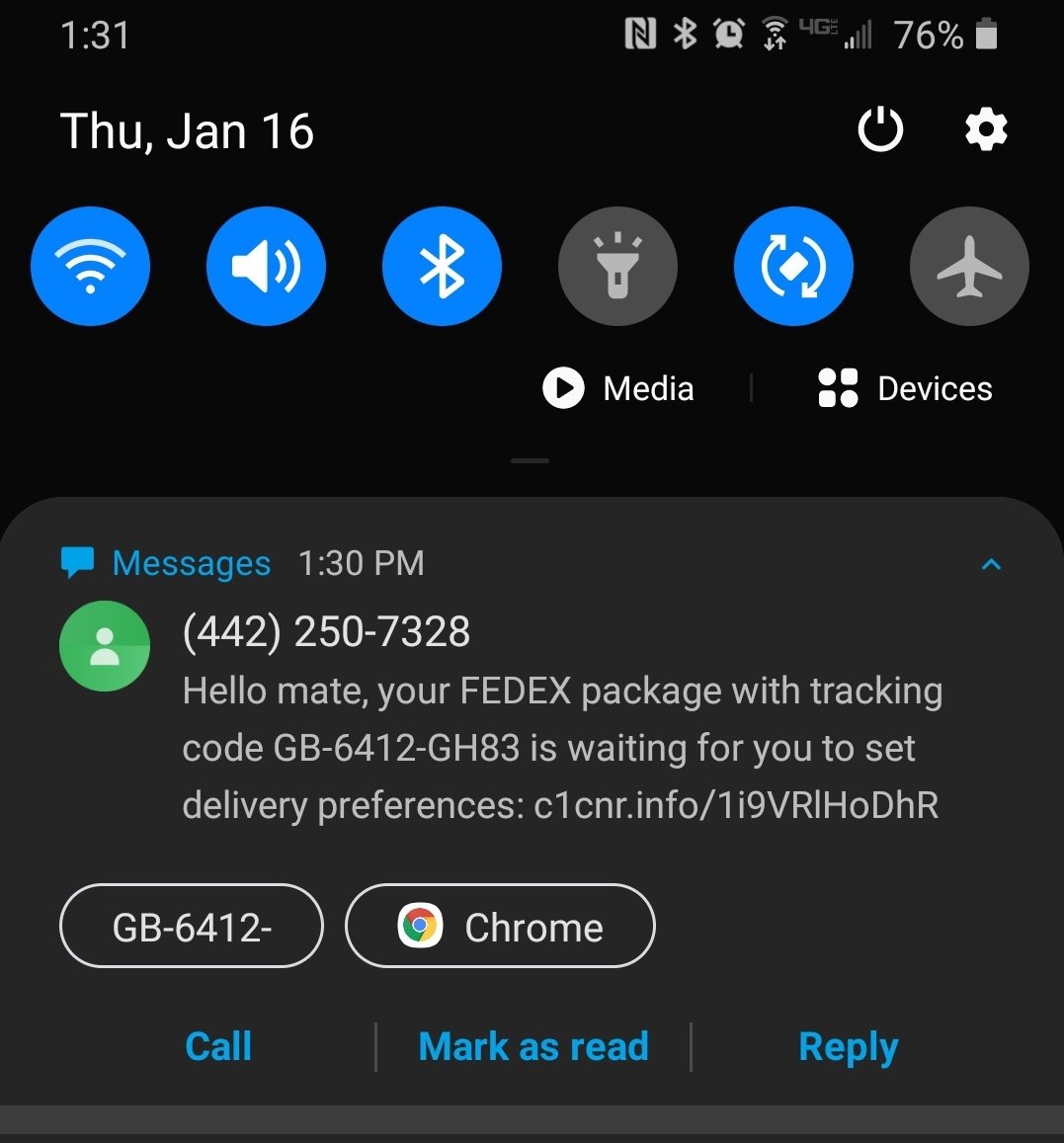Toggle the auto rotate tile
Screen dimensions: 1064x1143
[x=793, y=266]
